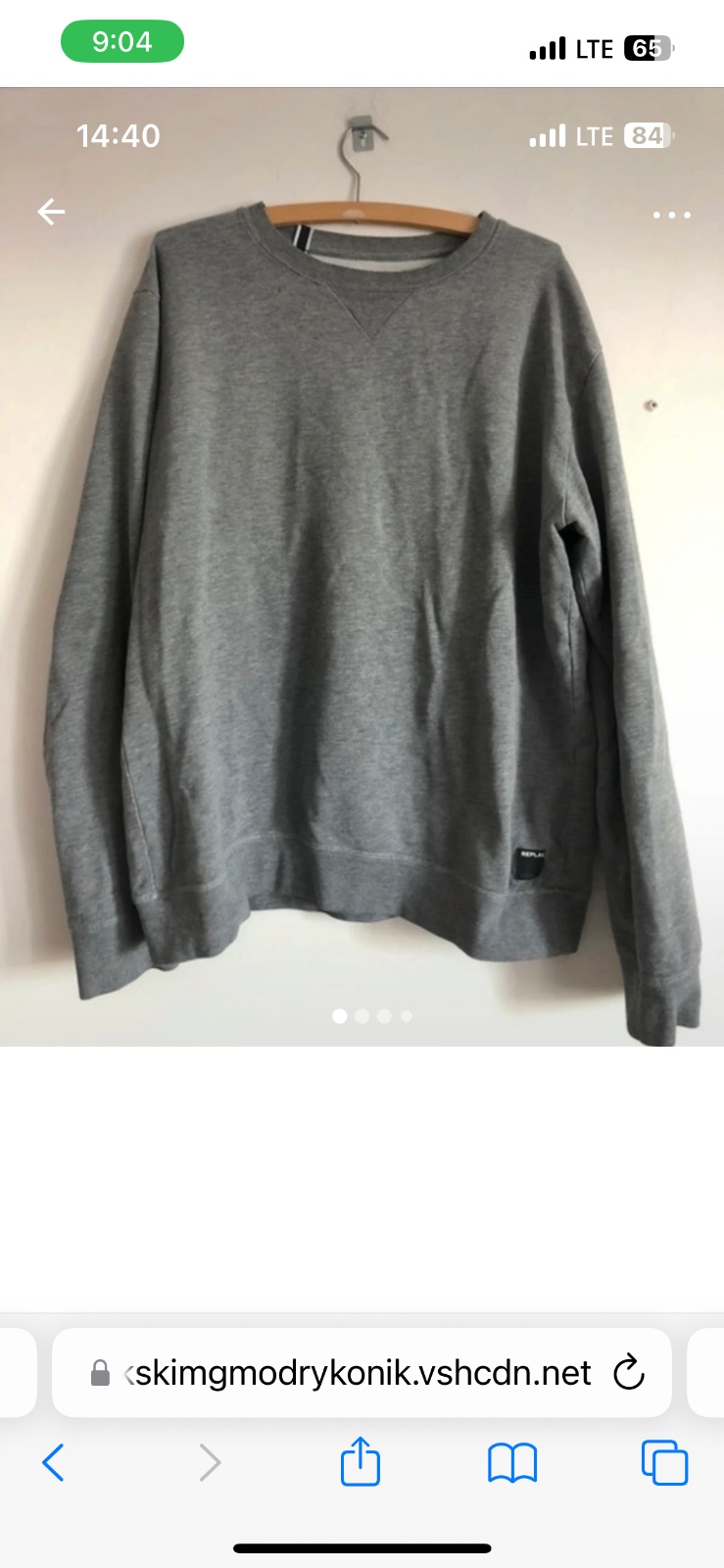
Task: Show all open tabs
Action: 664,1463
